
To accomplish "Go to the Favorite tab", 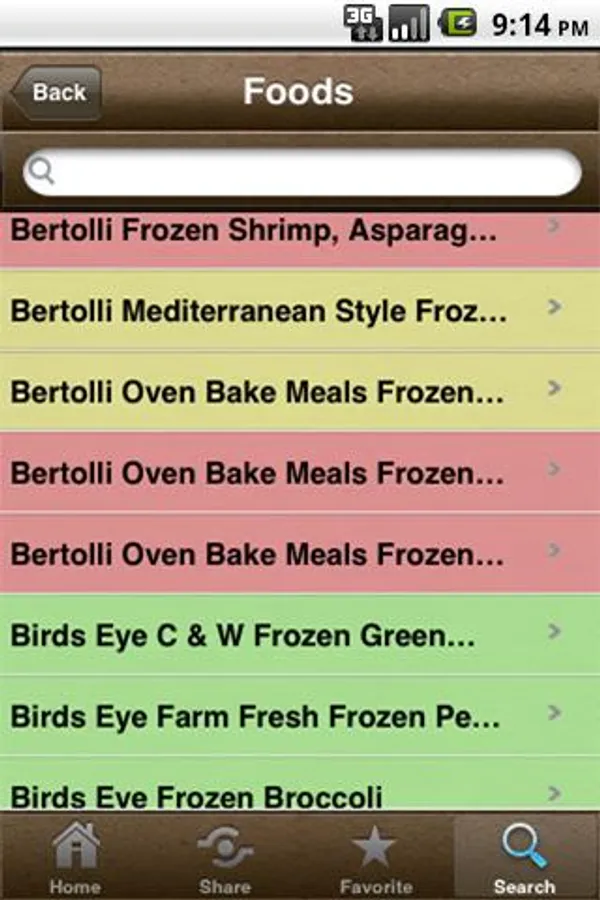I will [x=375, y=858].
